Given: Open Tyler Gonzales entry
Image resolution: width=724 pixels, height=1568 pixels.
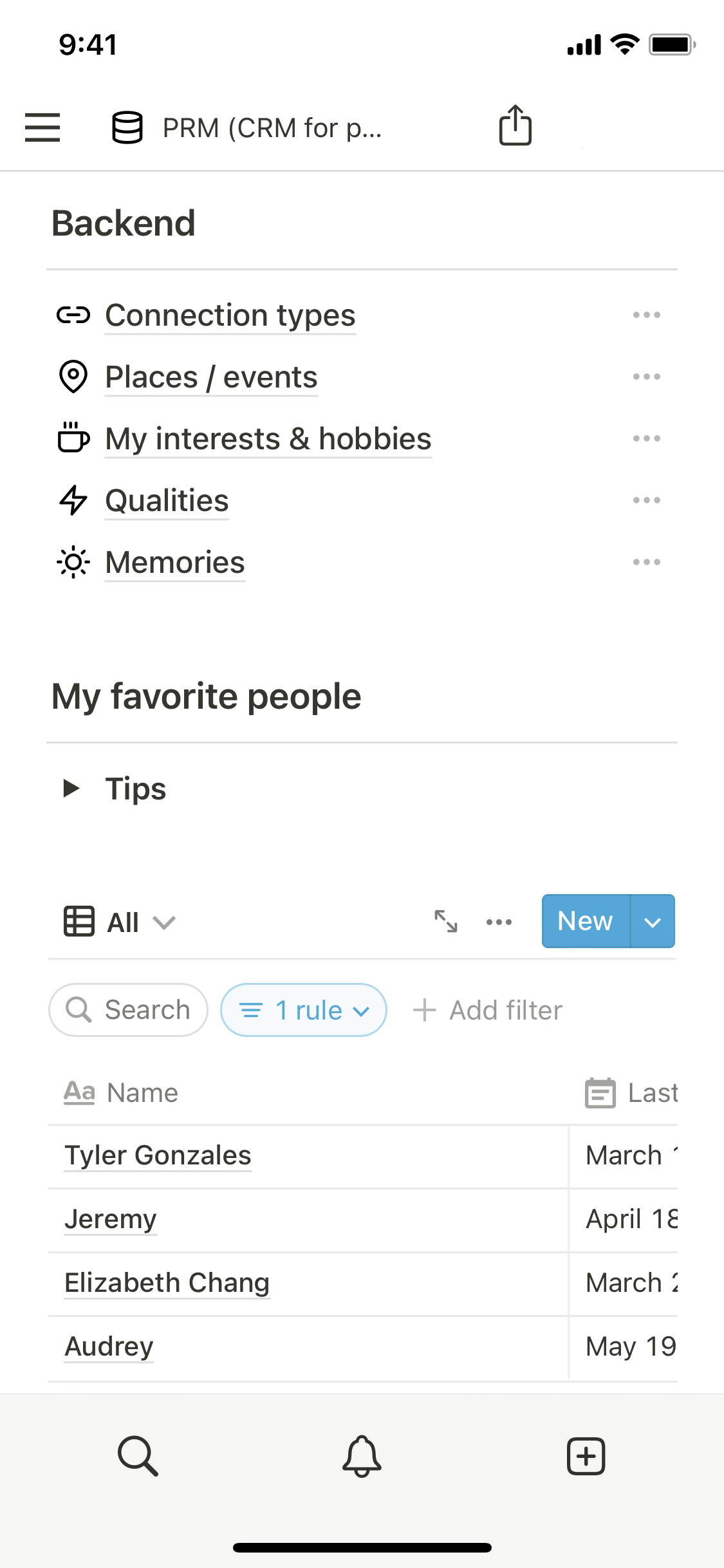Looking at the screenshot, I should (158, 1155).
